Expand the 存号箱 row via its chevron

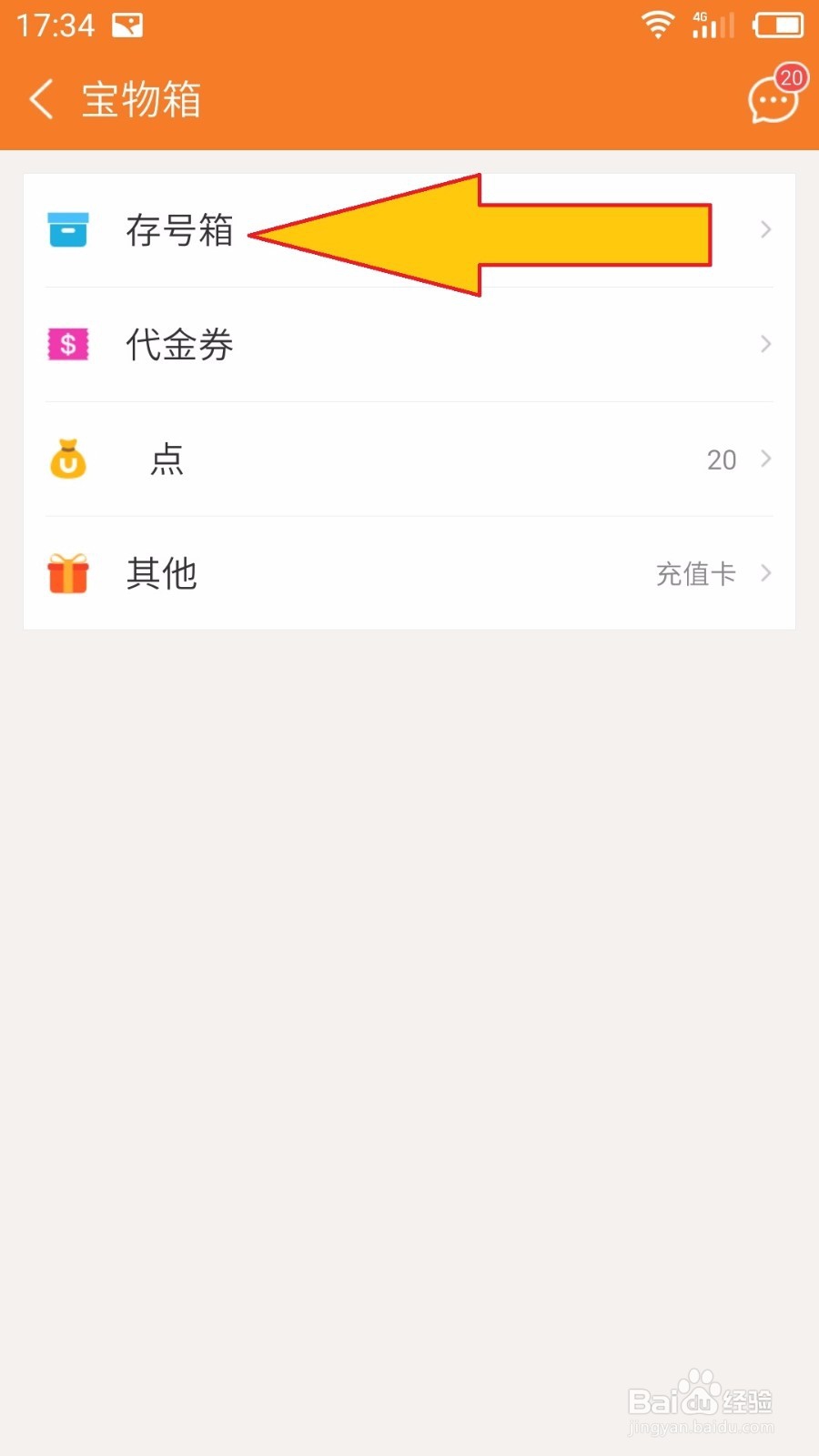pos(764,230)
